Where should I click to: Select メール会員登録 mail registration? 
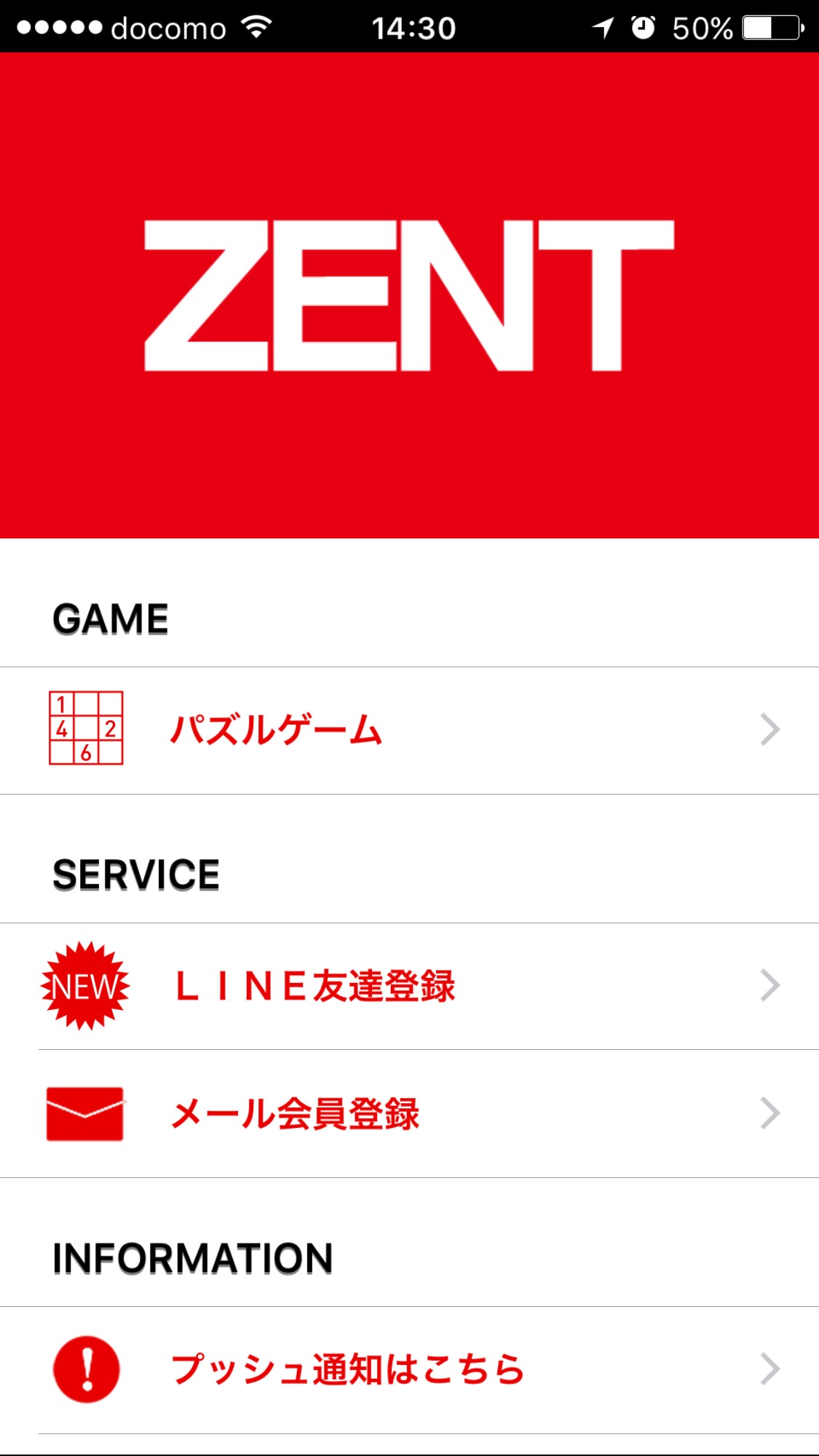click(x=409, y=1113)
